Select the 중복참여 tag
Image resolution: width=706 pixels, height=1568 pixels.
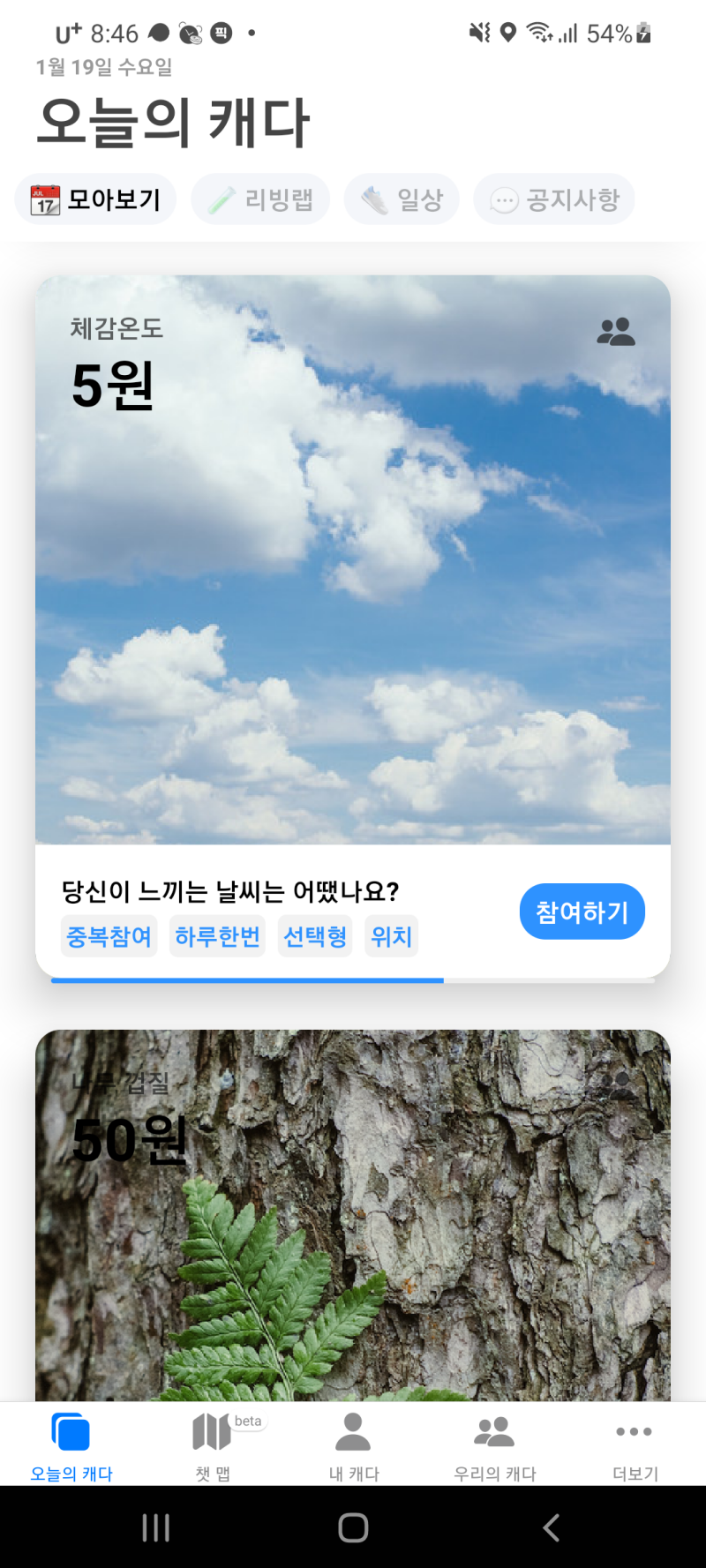pyautogui.click(x=109, y=935)
